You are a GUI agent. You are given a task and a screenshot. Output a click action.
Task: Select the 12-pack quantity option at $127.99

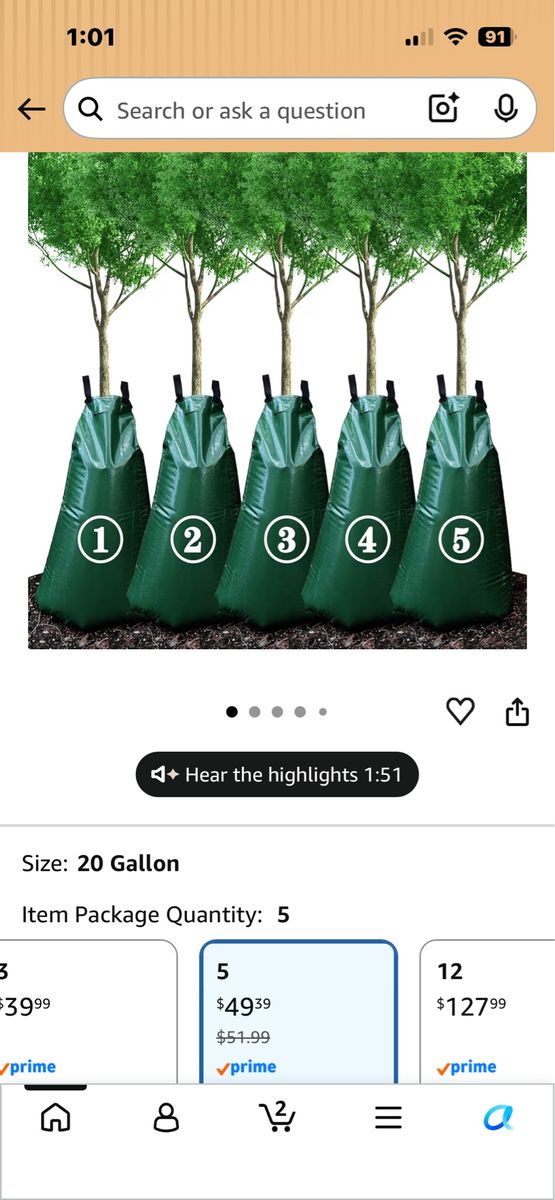(487, 1012)
